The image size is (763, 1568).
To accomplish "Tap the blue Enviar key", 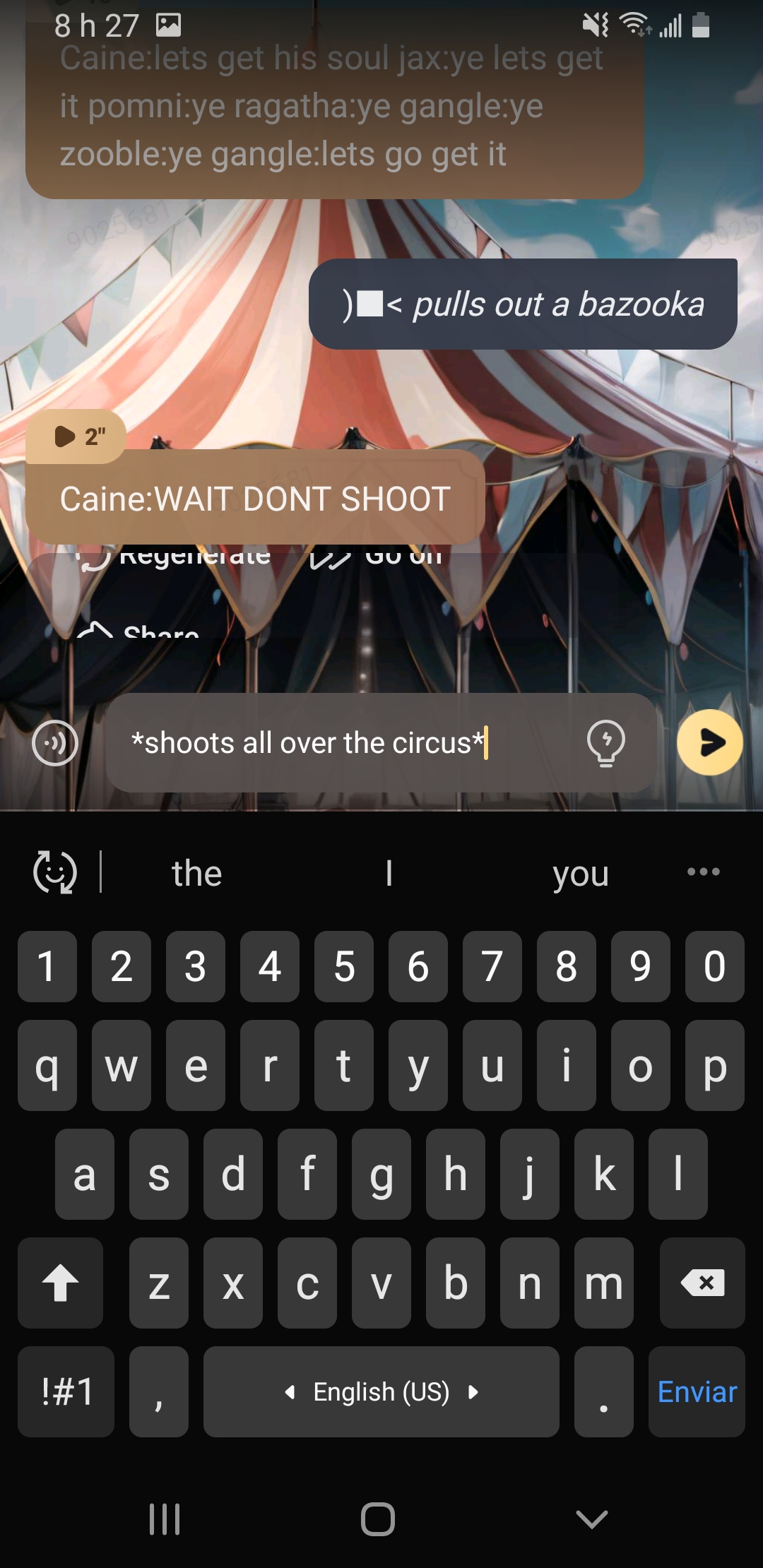I will tap(697, 1391).
